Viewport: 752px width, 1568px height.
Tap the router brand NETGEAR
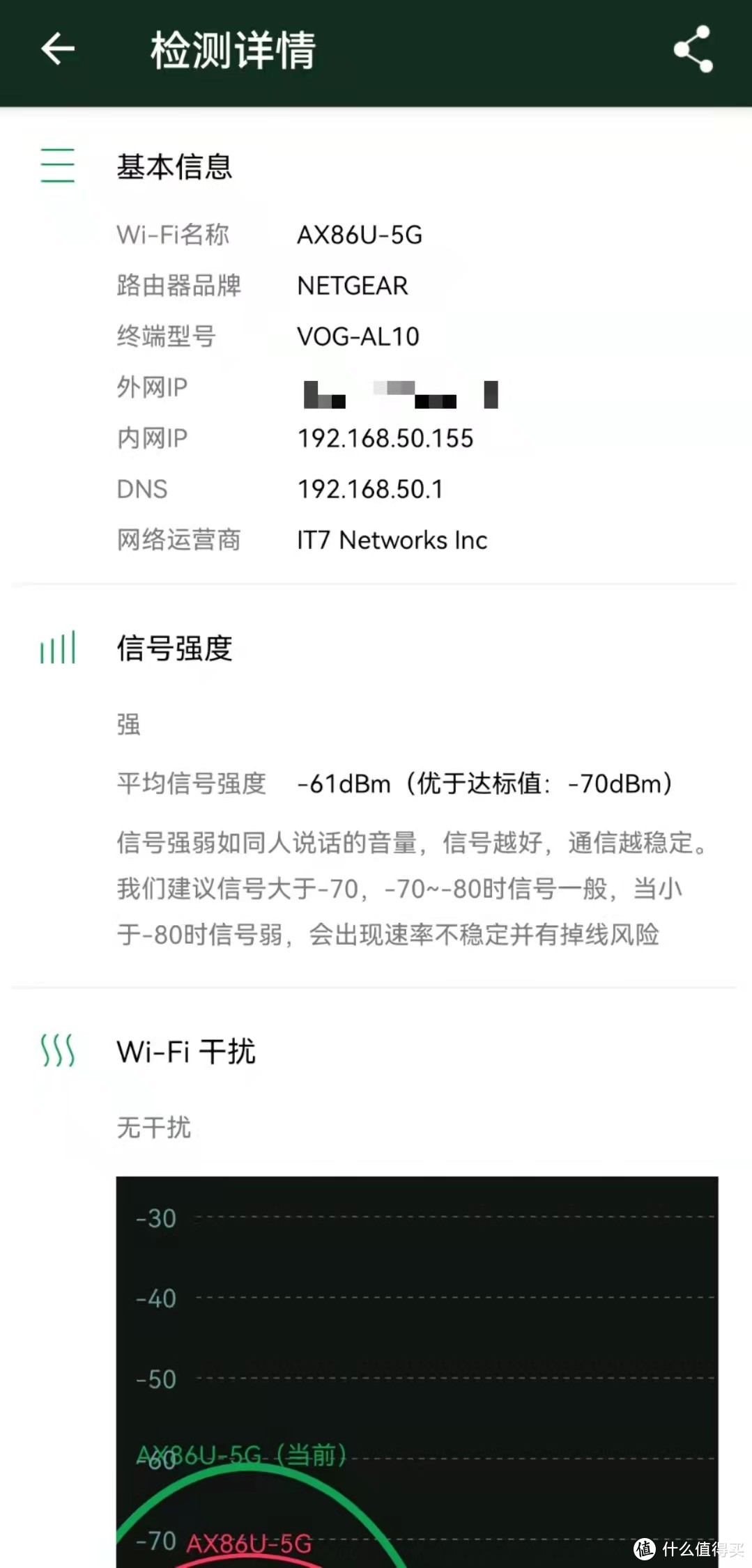click(x=353, y=286)
